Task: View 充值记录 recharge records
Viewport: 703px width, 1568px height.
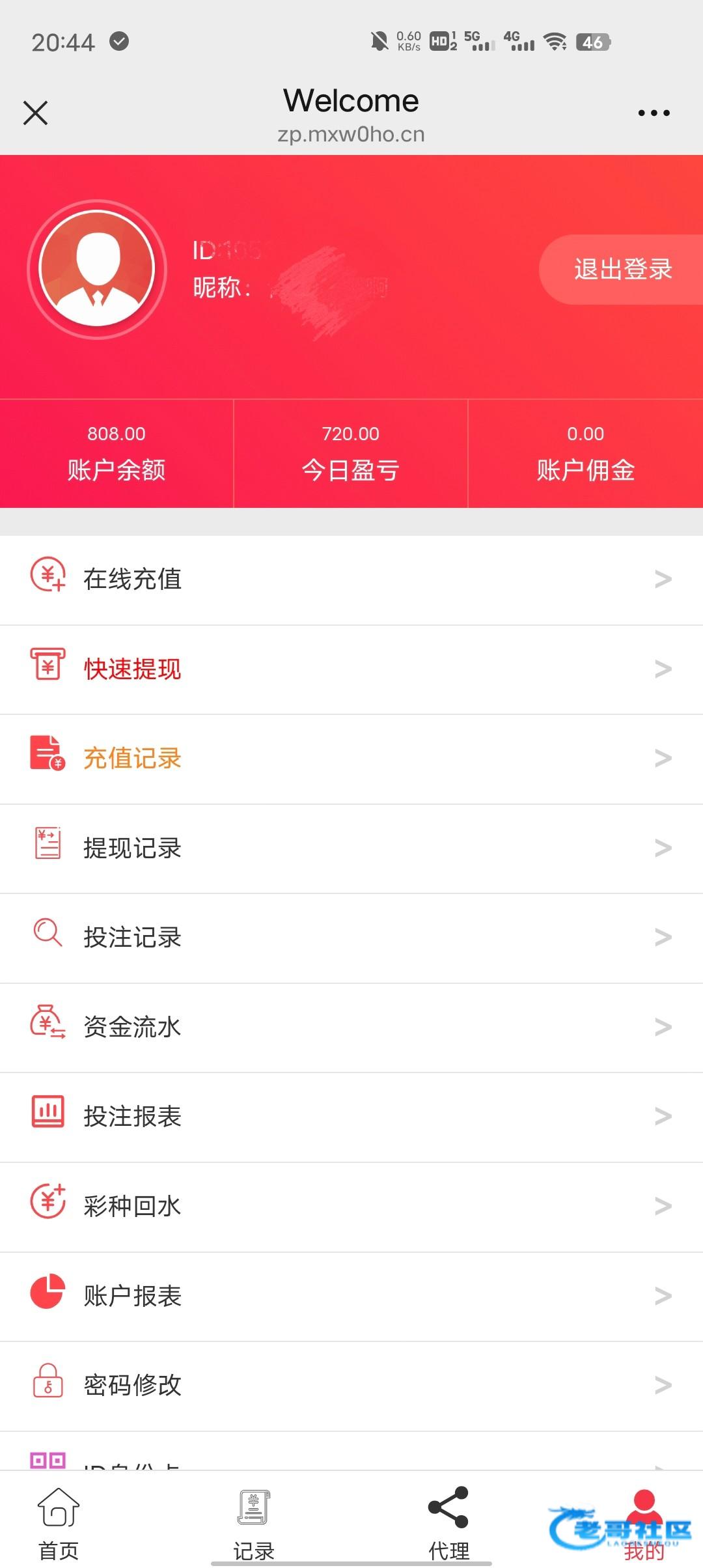Action: 351,758
